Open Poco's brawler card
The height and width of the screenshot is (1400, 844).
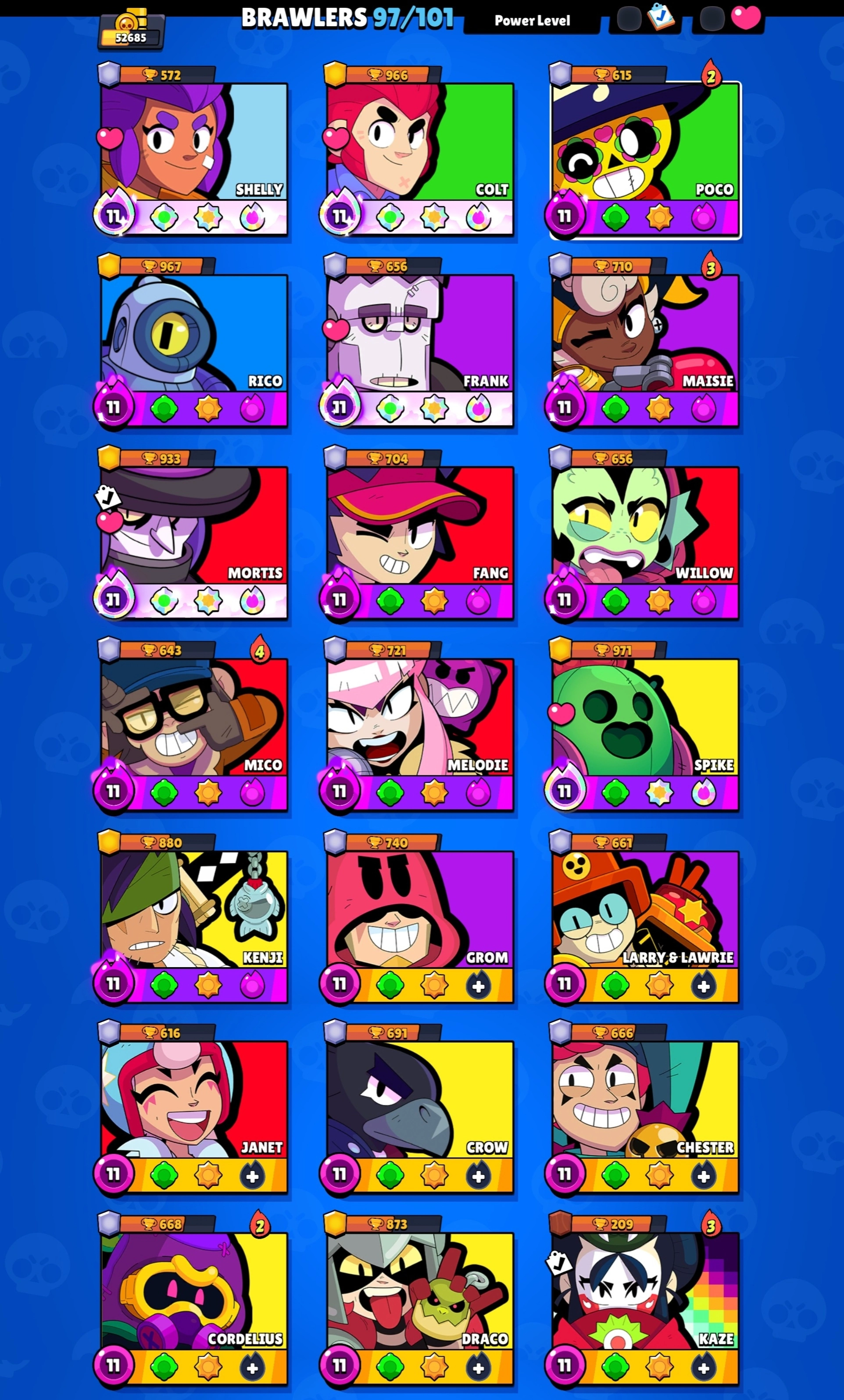[x=644, y=148]
